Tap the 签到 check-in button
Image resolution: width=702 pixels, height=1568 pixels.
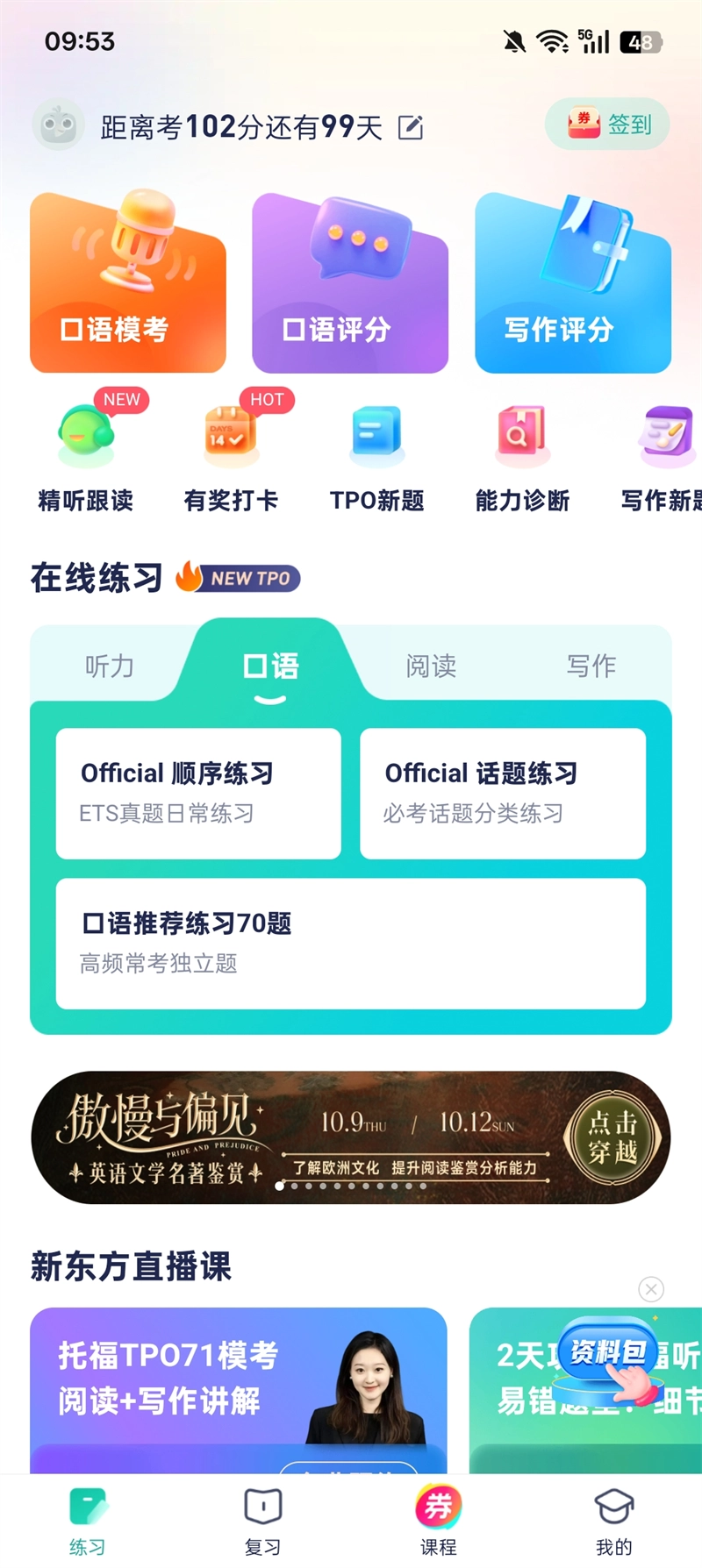coord(608,124)
